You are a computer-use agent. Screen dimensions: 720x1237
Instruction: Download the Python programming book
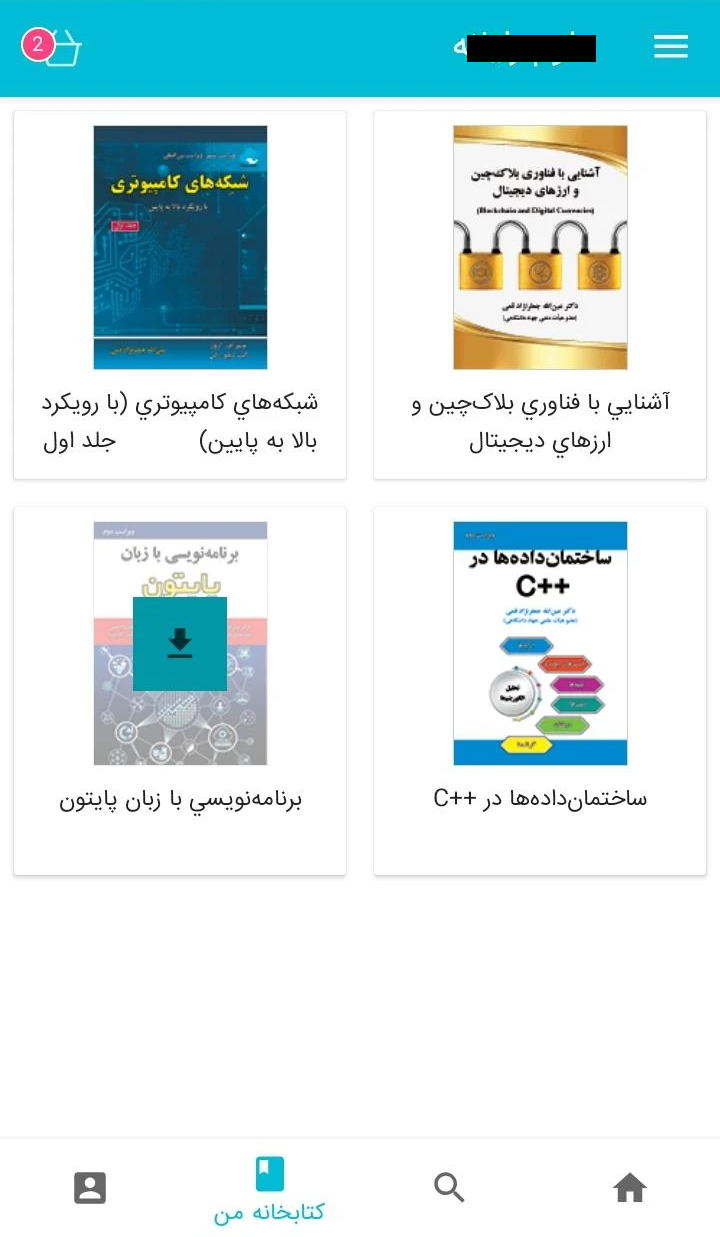point(180,644)
